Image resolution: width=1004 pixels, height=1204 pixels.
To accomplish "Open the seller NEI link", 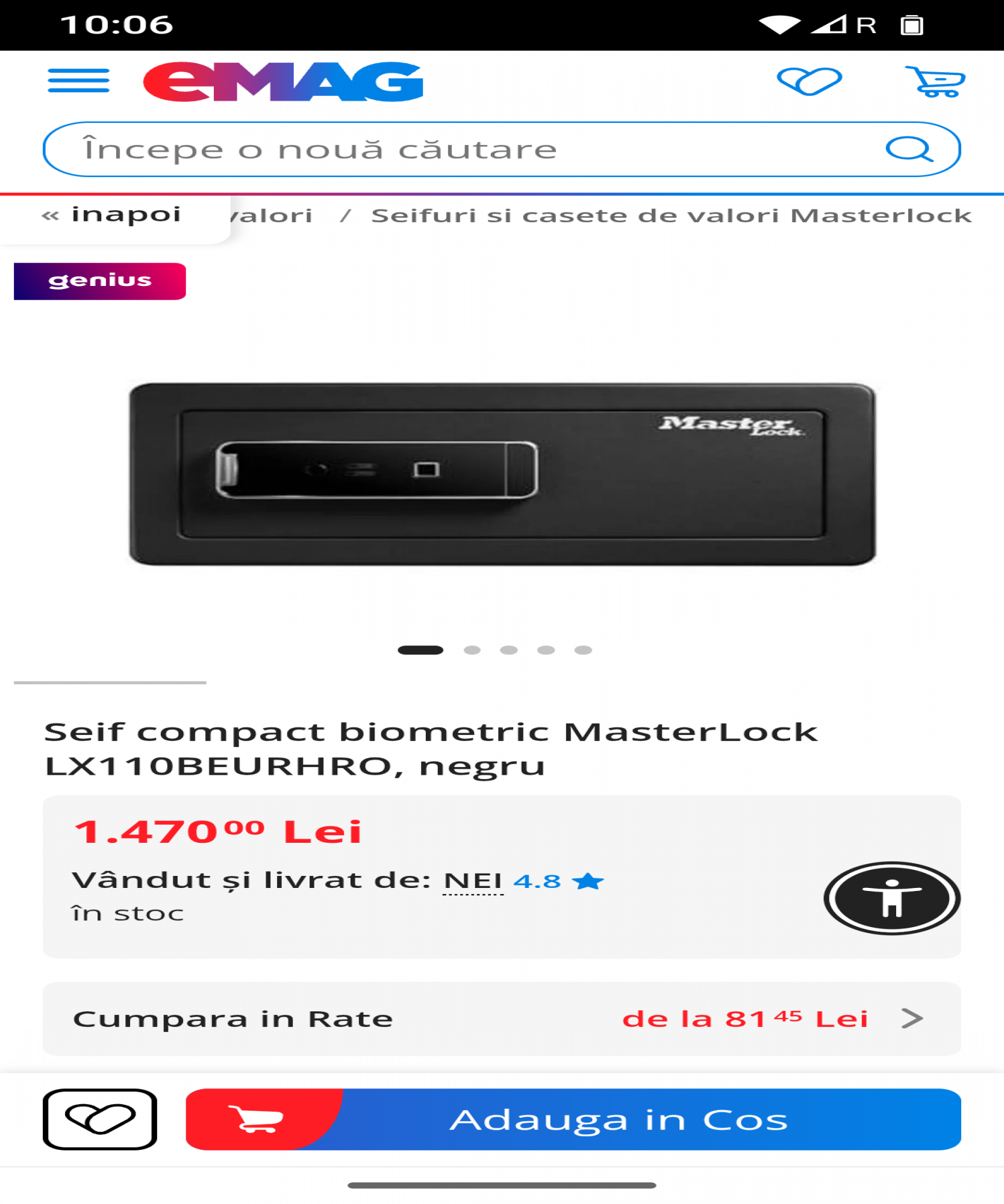I will [473, 881].
